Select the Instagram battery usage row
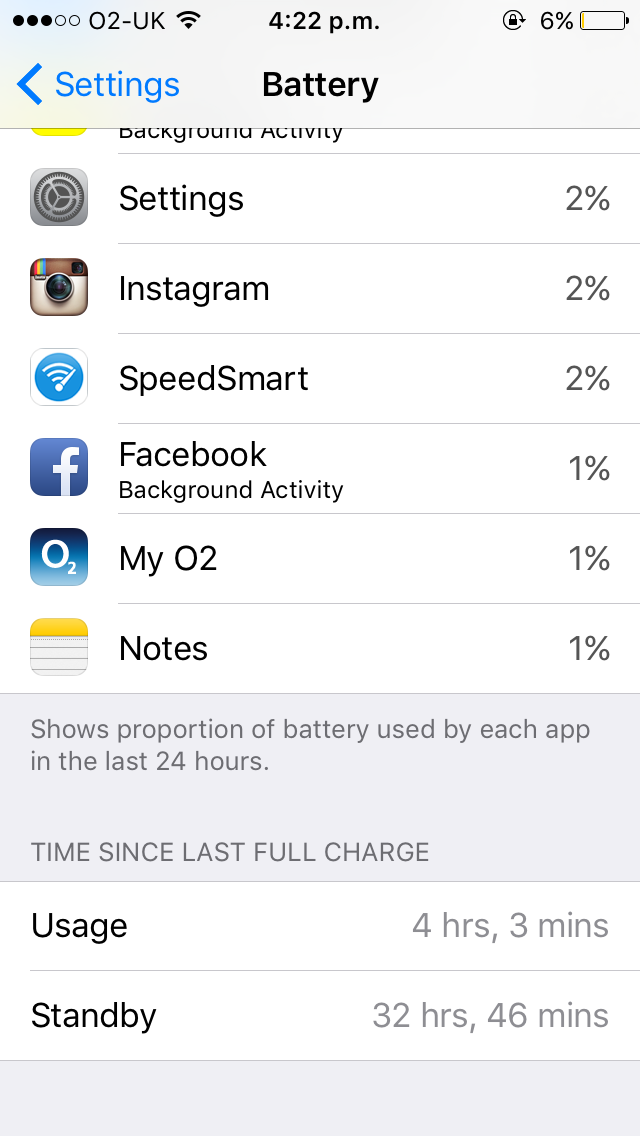The width and height of the screenshot is (640, 1136). click(320, 288)
